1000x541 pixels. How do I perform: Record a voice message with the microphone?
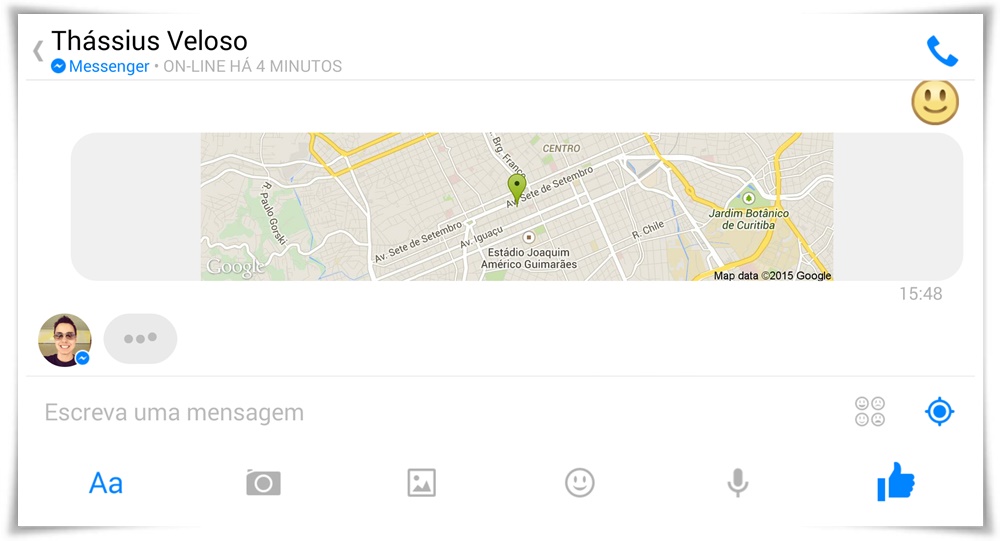pos(737,484)
